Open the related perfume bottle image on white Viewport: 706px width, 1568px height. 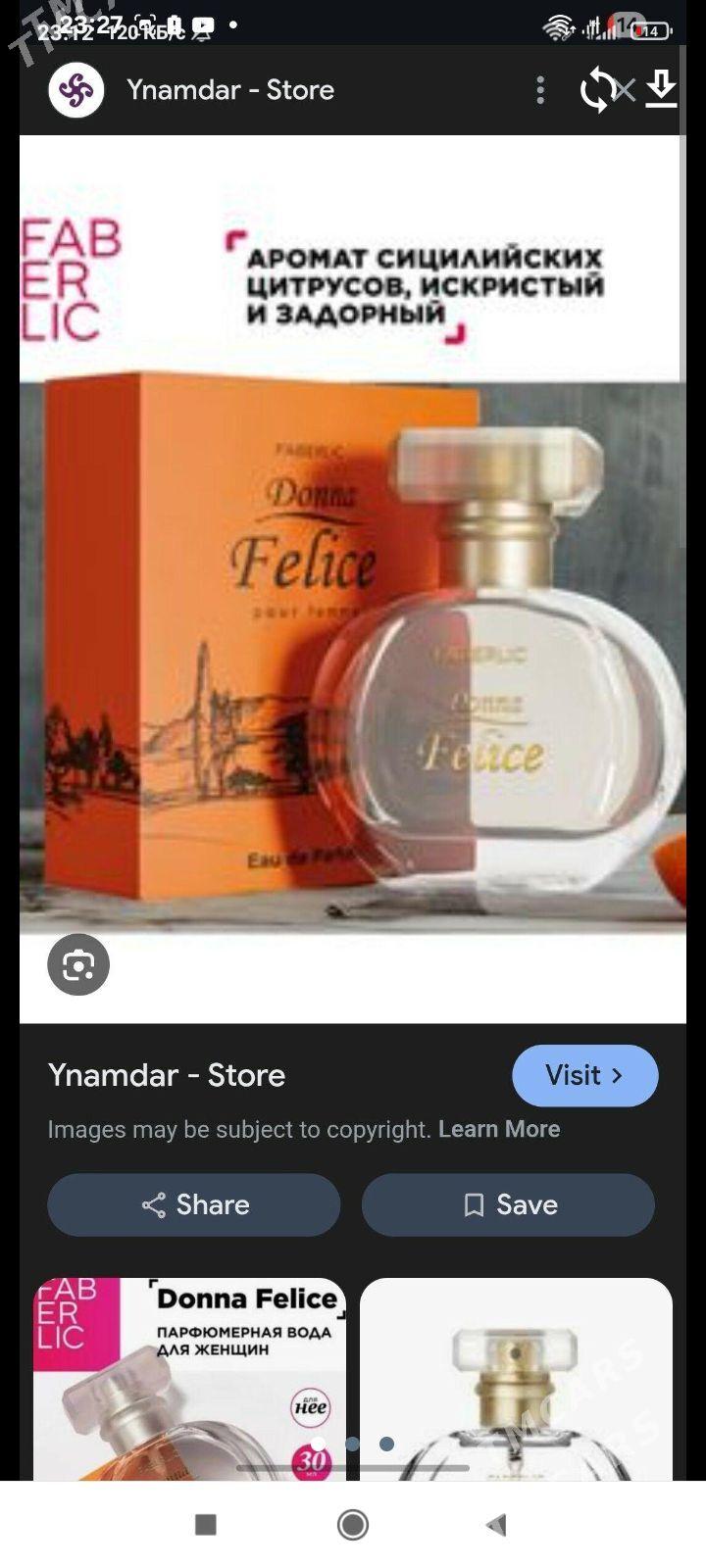[x=516, y=1377]
